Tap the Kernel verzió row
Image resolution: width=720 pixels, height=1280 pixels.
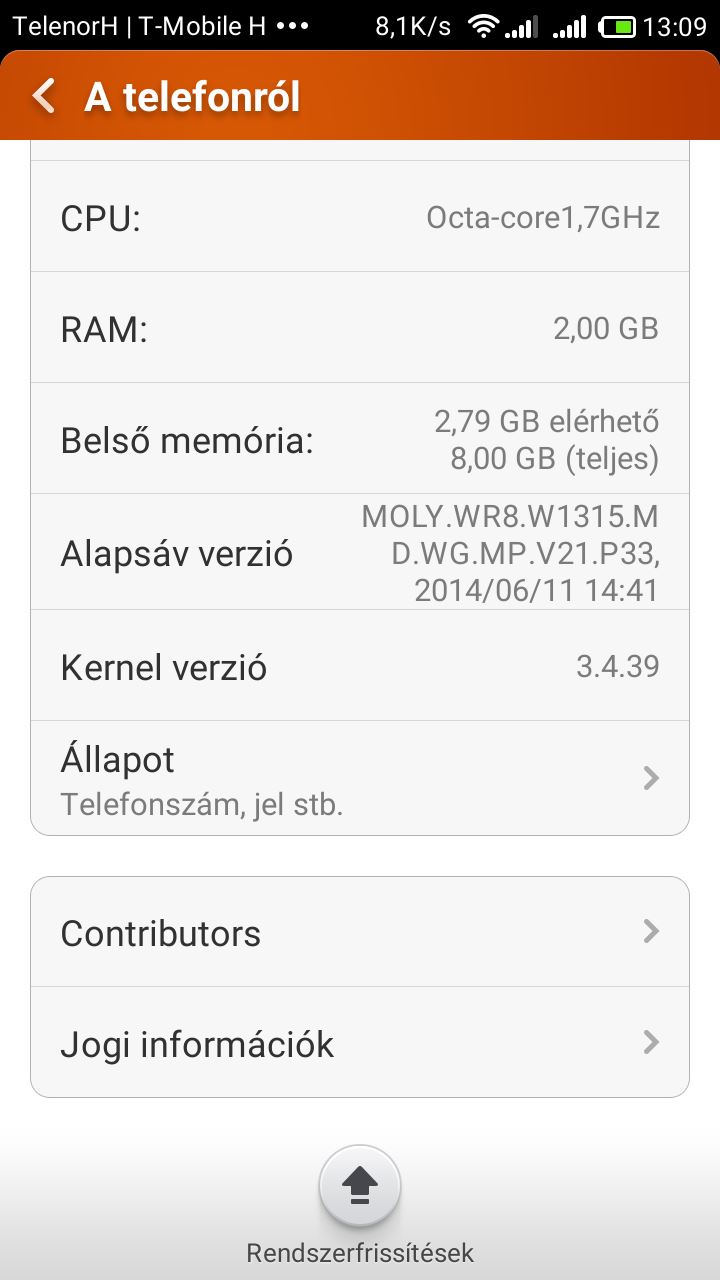tap(360, 666)
